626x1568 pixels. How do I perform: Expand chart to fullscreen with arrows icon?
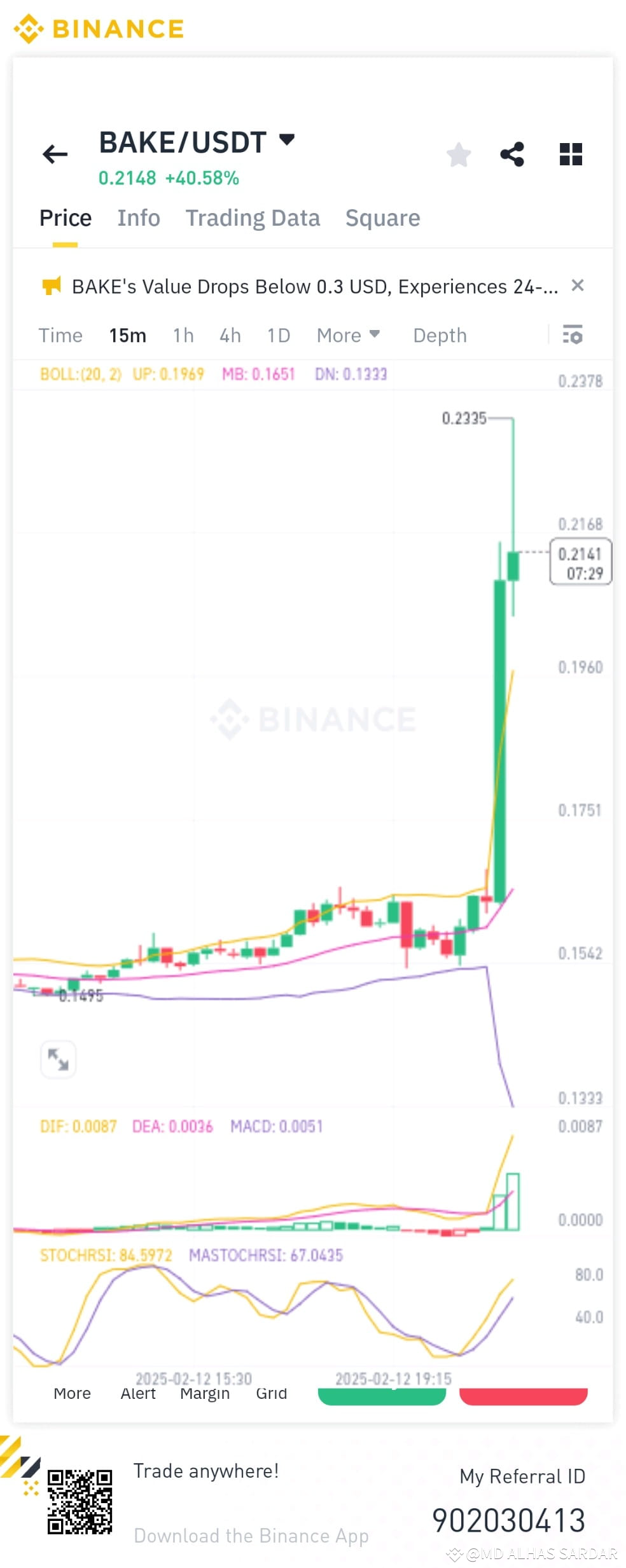tap(58, 1059)
